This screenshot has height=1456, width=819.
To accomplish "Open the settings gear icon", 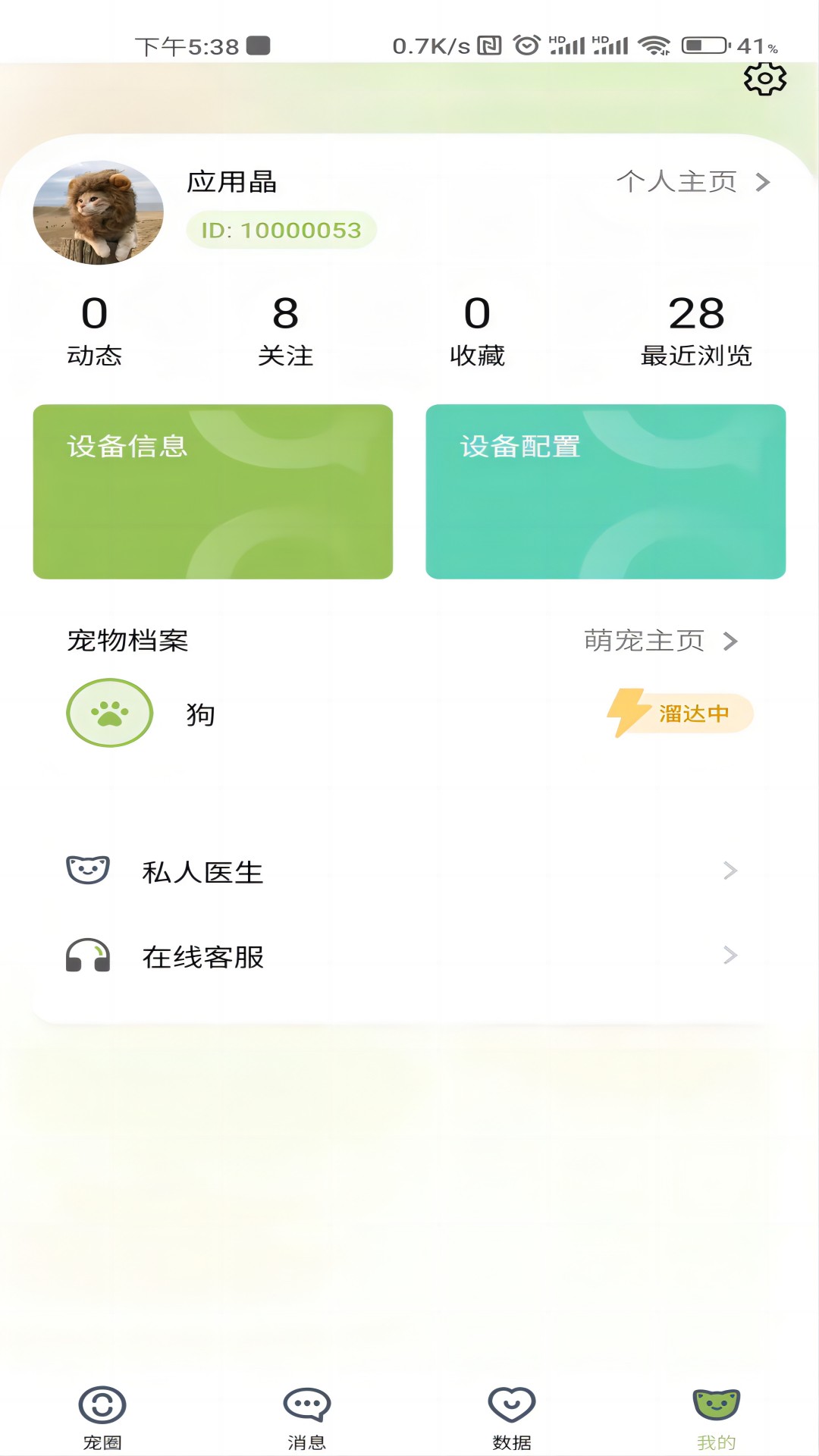I will point(764,79).
